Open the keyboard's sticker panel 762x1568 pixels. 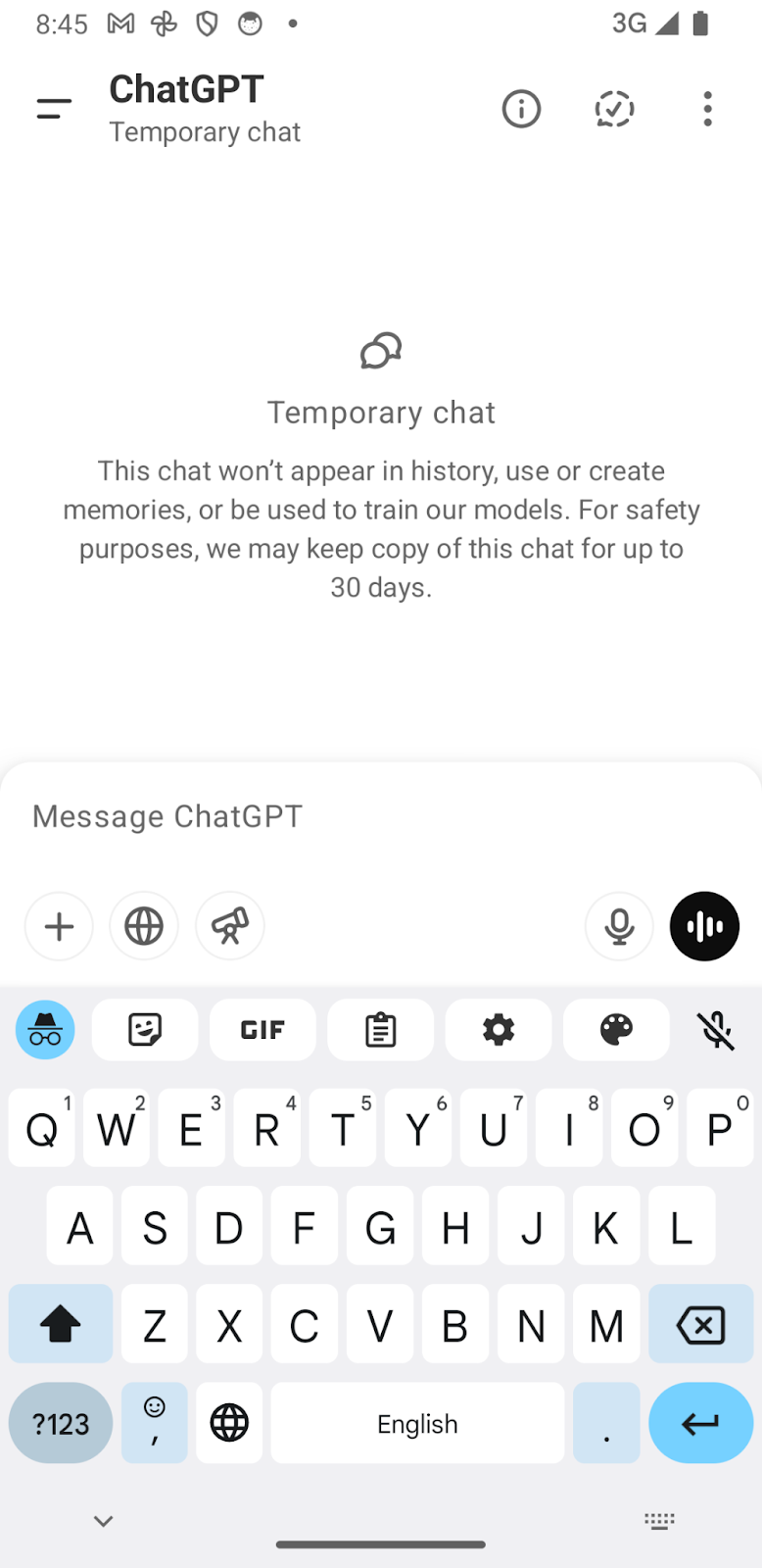tap(145, 1030)
